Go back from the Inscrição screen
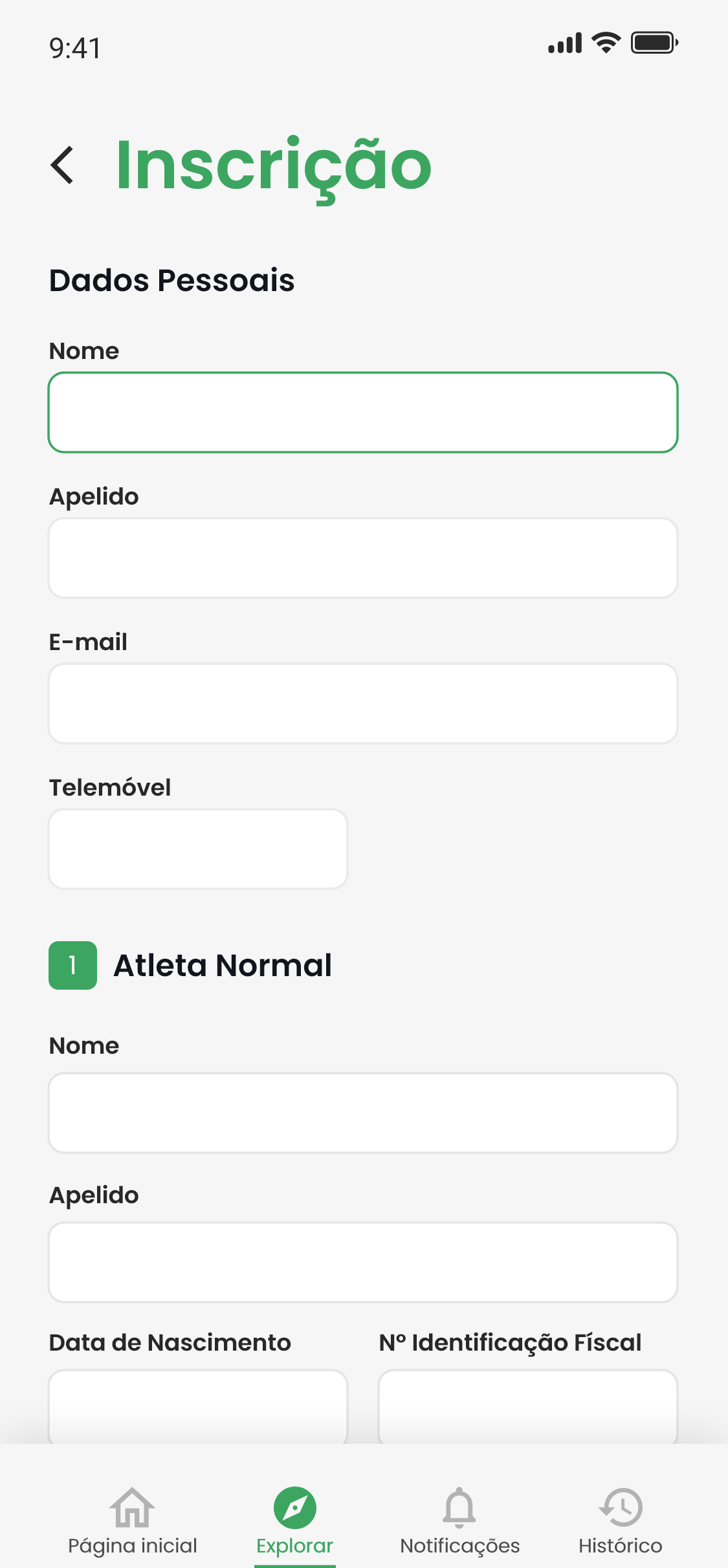This screenshot has height=1568, width=728. 63,166
